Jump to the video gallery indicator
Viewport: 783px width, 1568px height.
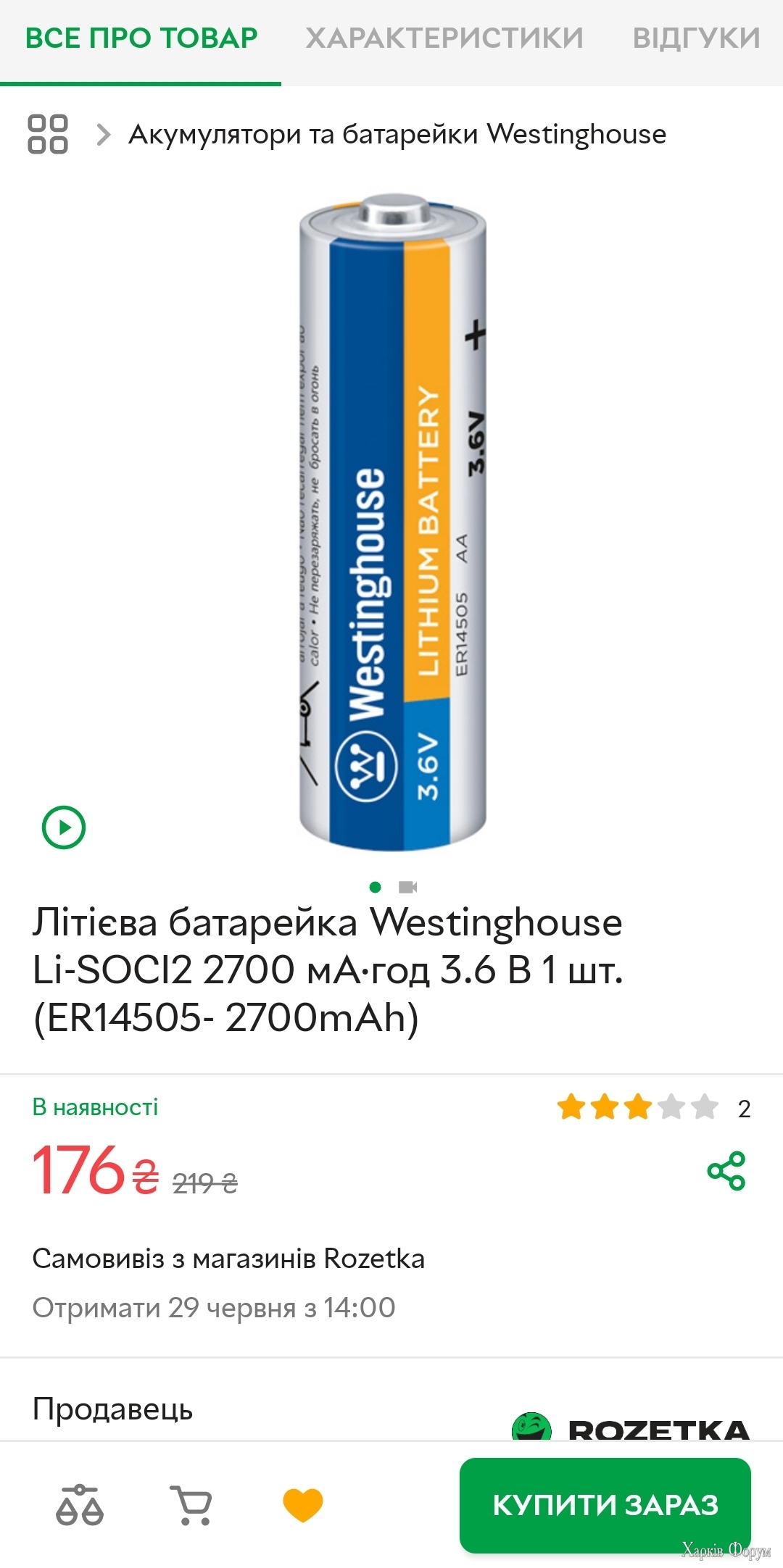point(408,887)
